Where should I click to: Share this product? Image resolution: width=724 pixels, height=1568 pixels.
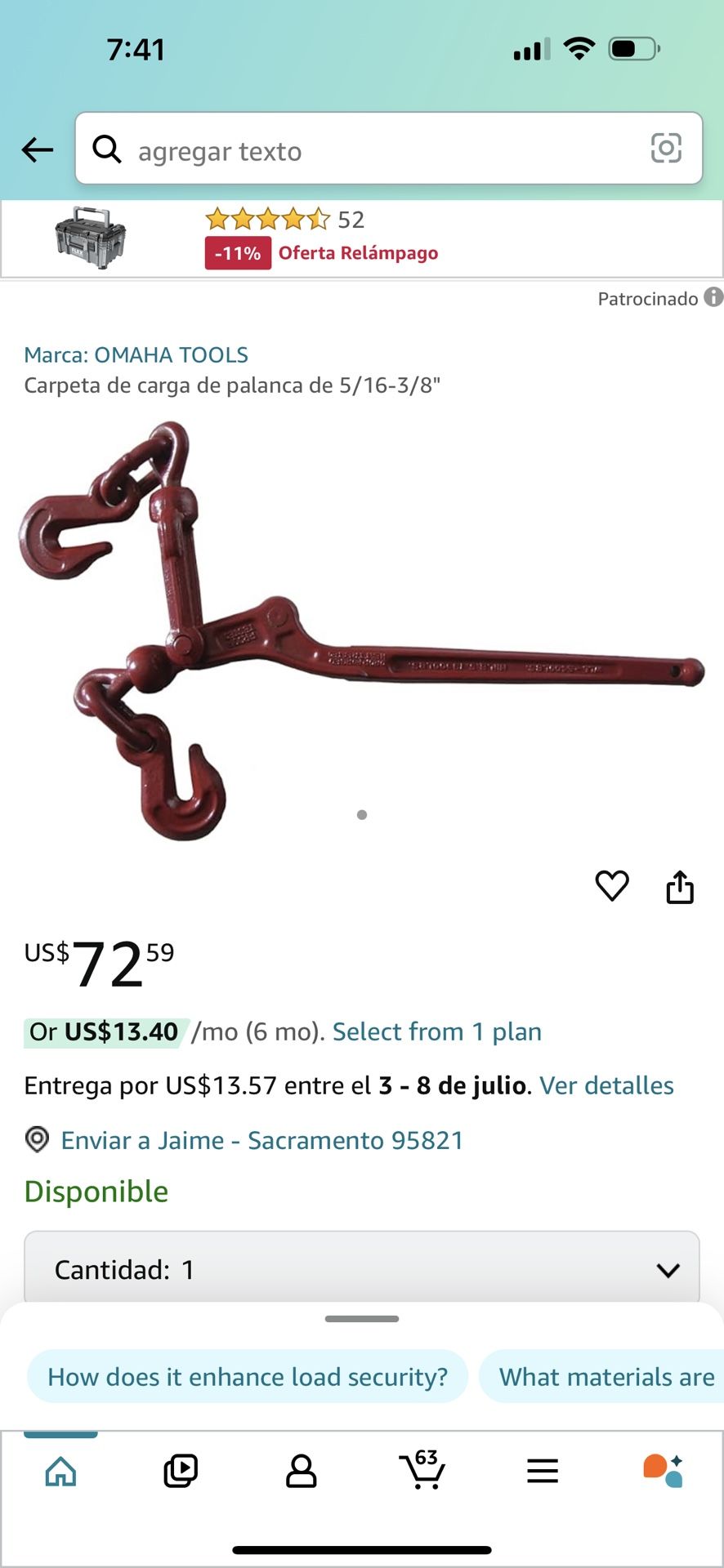coord(680,887)
